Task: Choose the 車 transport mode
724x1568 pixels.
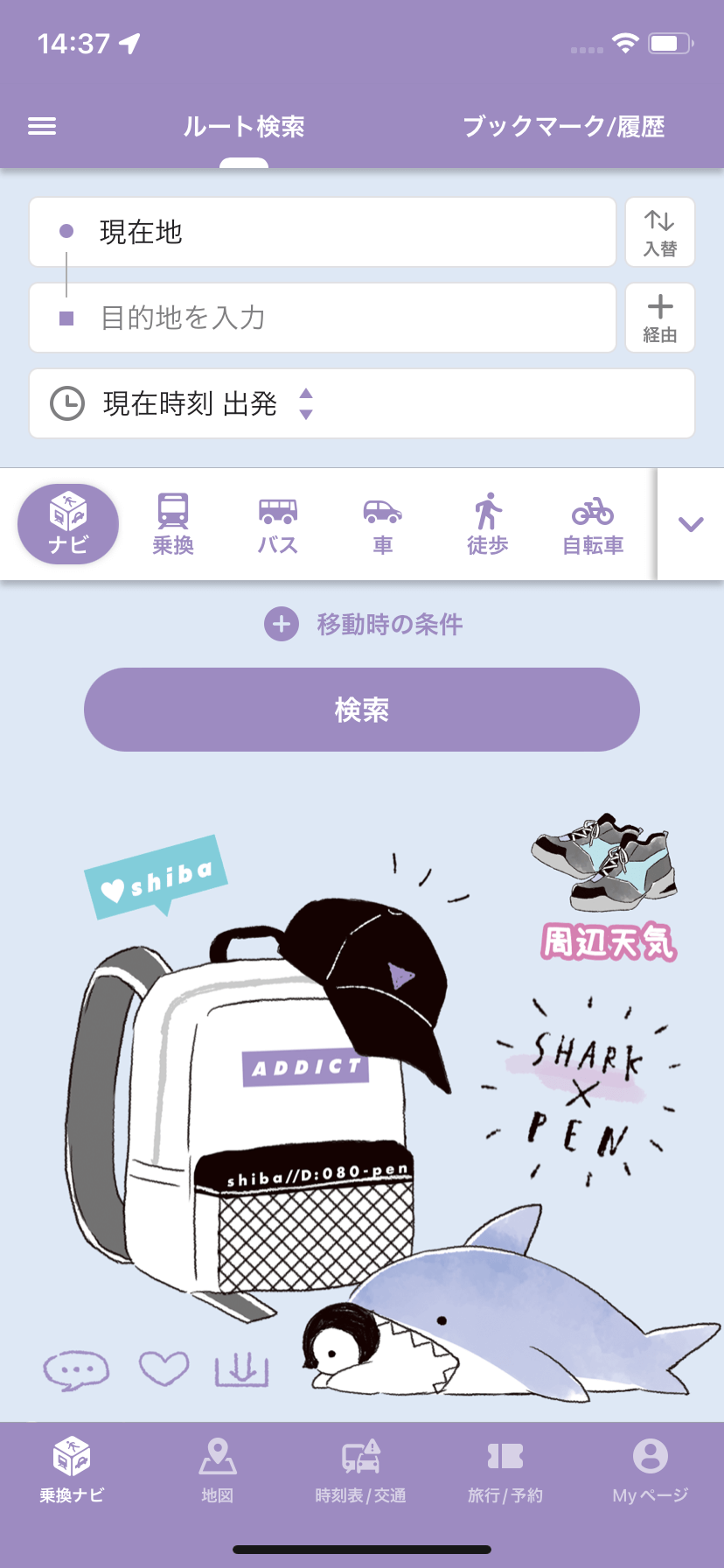Action: click(x=383, y=524)
